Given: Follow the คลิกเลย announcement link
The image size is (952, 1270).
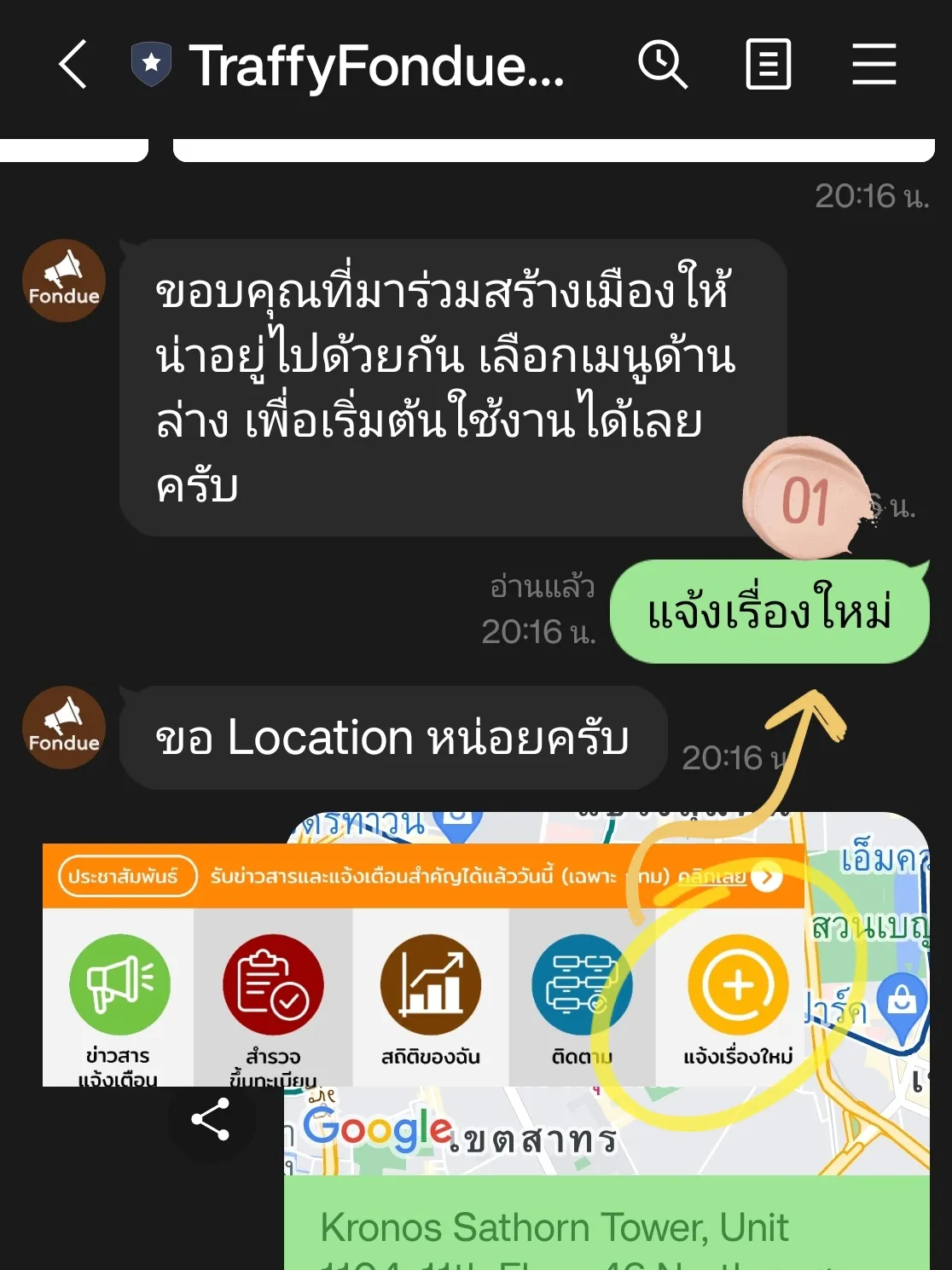Looking at the screenshot, I should click(x=711, y=876).
